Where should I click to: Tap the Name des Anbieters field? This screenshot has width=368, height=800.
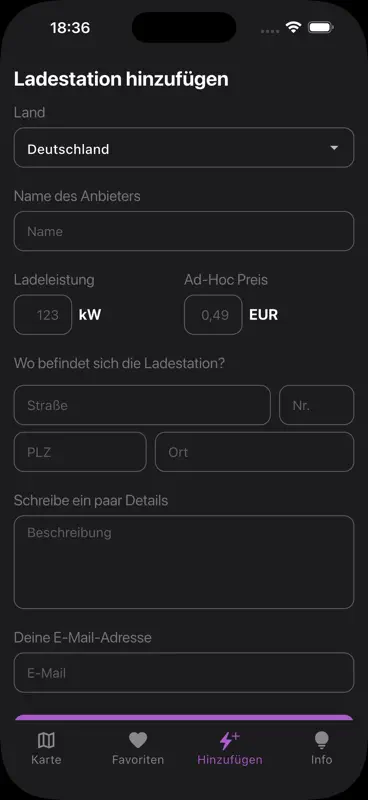(184, 231)
